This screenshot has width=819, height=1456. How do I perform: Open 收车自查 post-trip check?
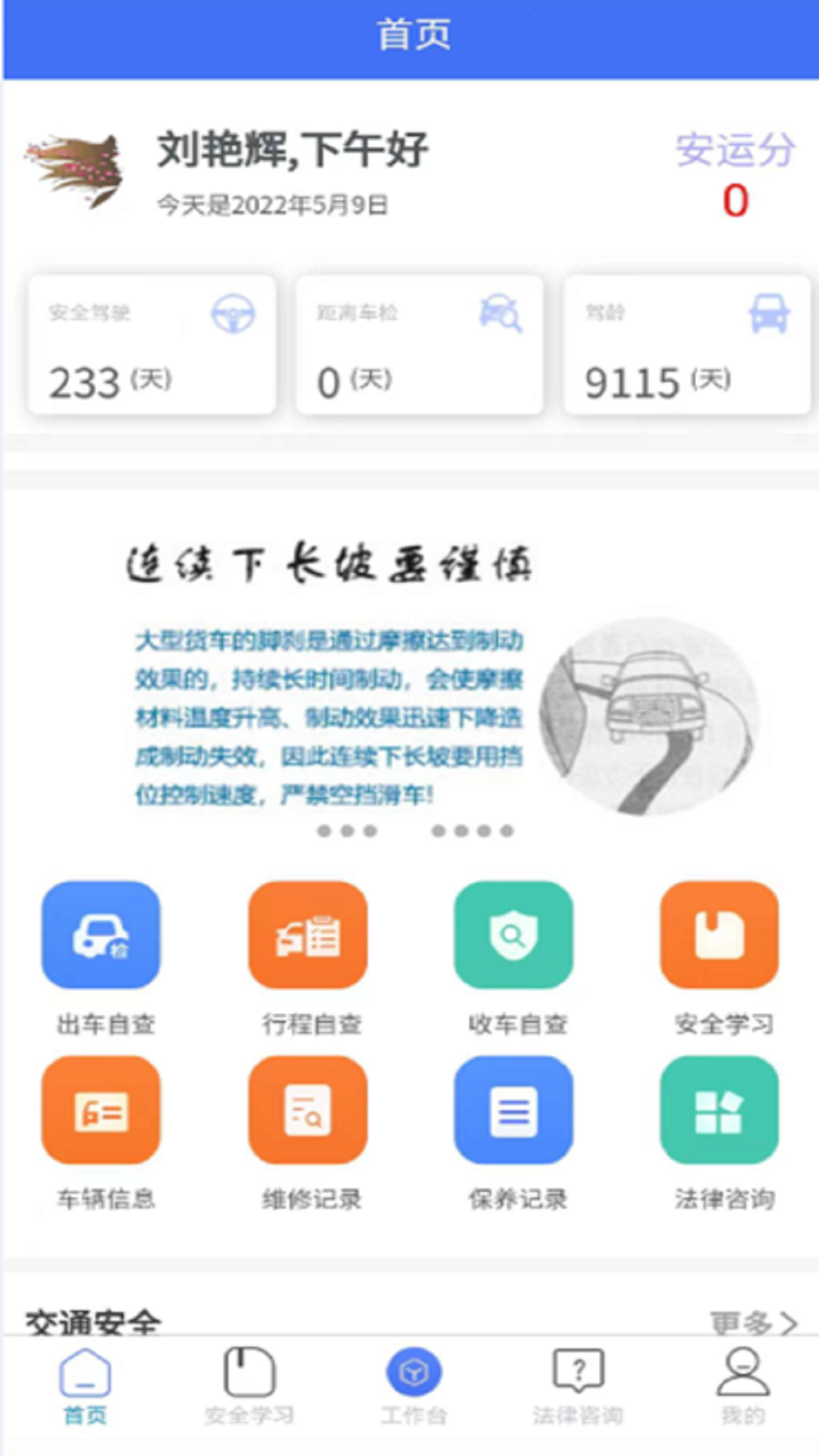(x=513, y=934)
